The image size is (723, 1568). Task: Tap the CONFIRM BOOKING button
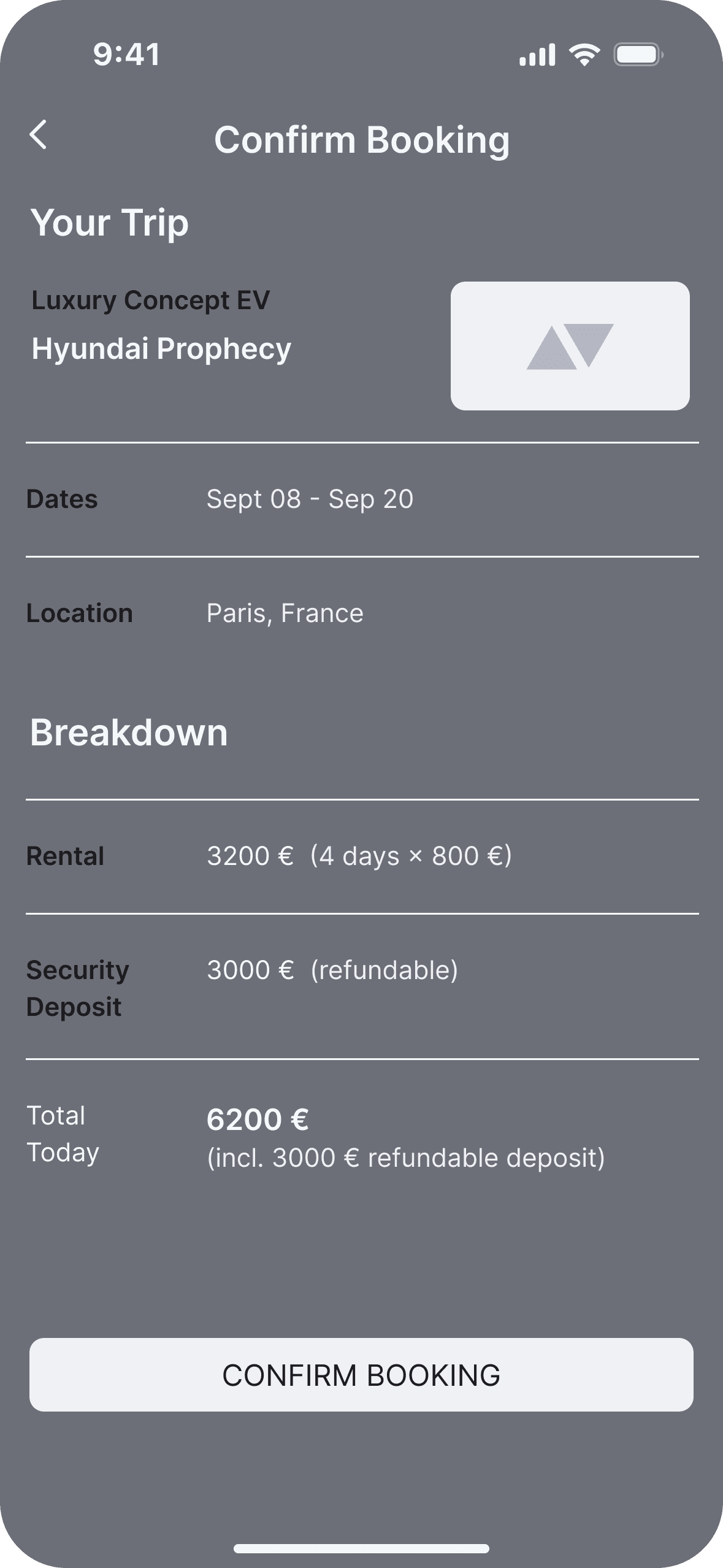pyautogui.click(x=361, y=1375)
